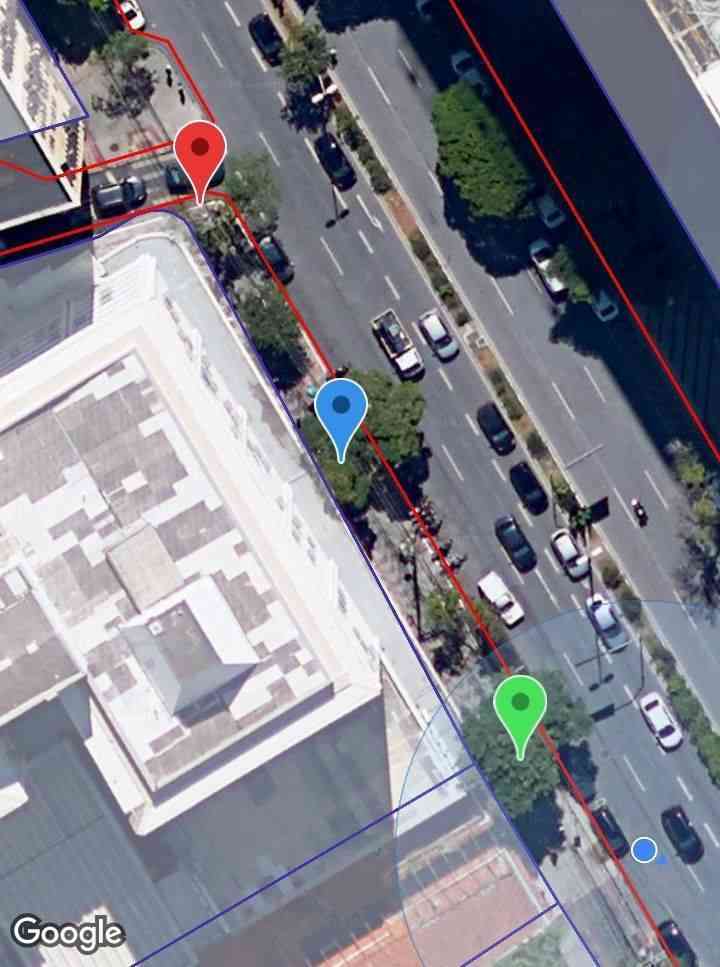Select the blue map marker
720x967 pixels.
[x=341, y=410]
